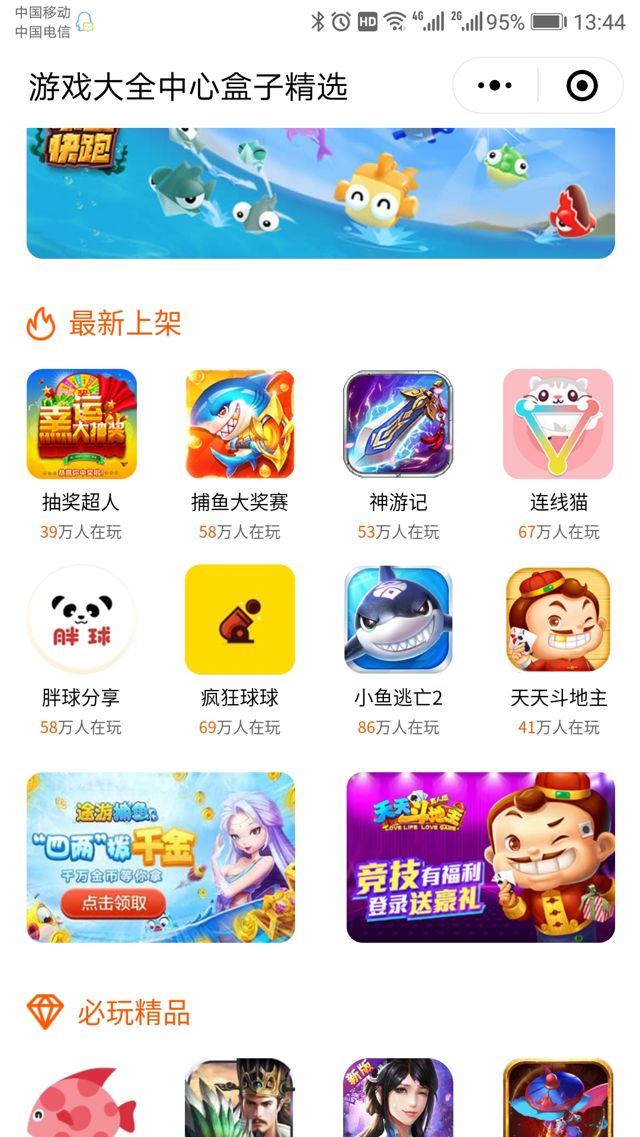Open the 竞技有福利 登录送豪礼 banner
Screen dimensions: 640x1137
(x=480, y=857)
